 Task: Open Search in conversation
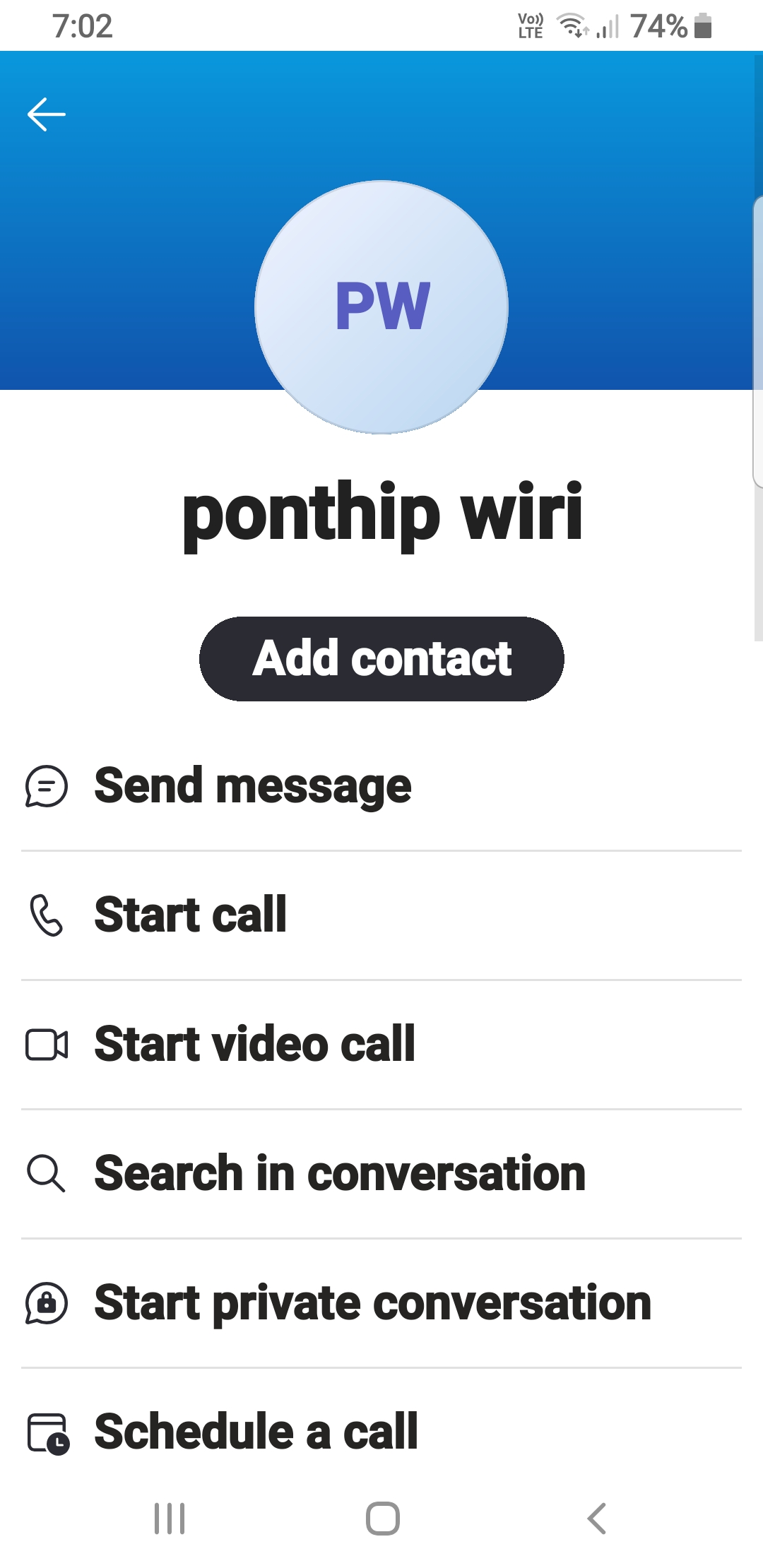click(x=381, y=1174)
